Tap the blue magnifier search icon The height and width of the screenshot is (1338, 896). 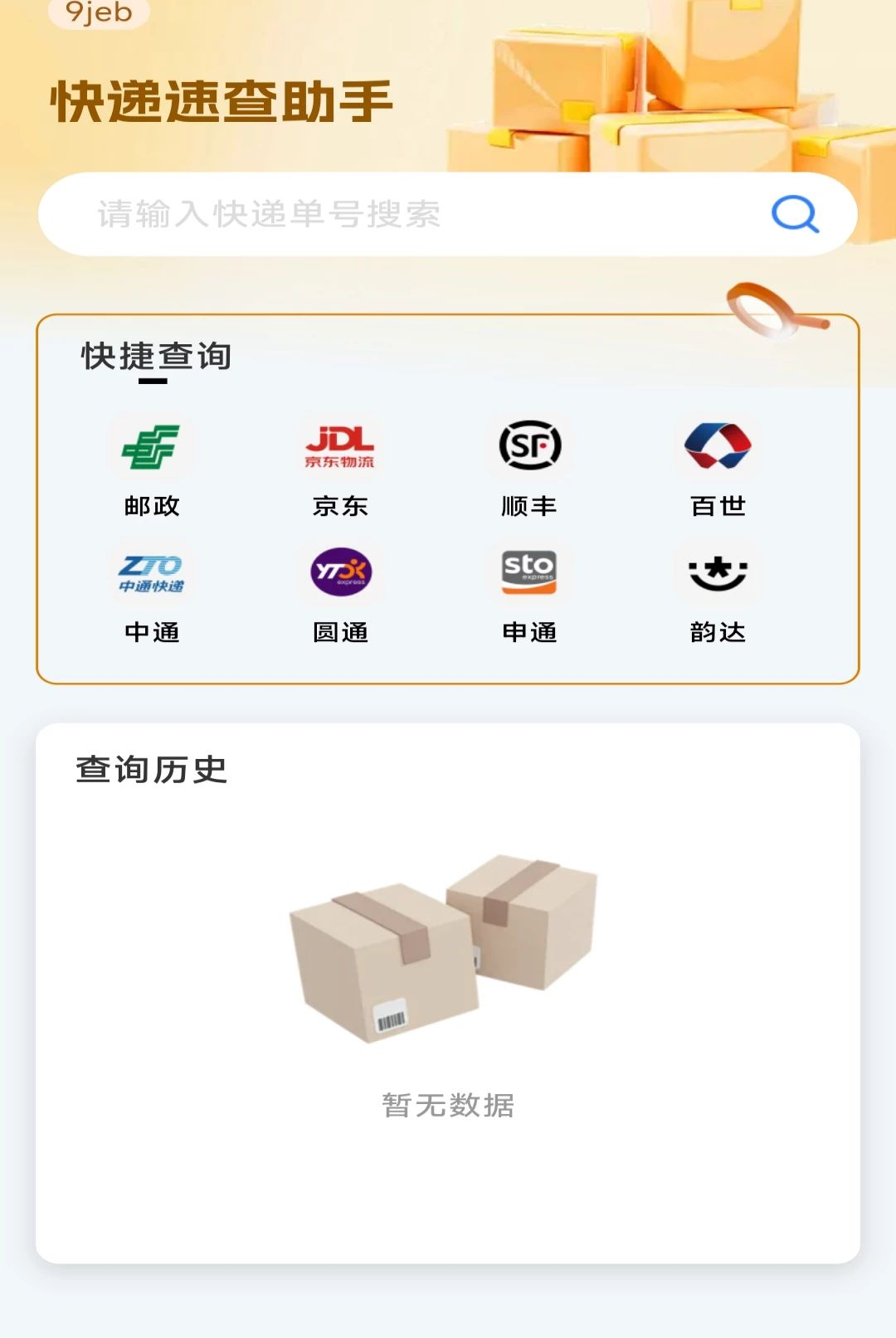(x=795, y=214)
